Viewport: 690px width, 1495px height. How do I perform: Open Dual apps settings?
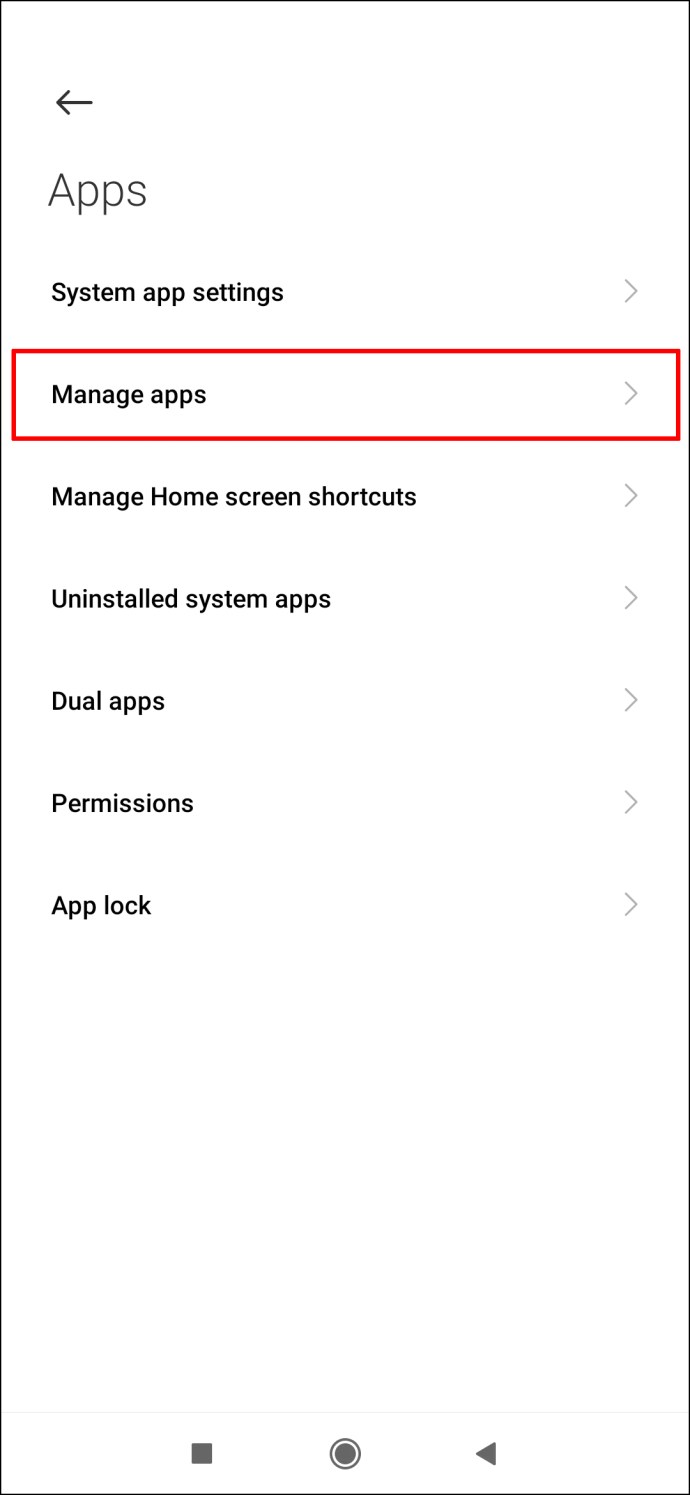[345, 700]
